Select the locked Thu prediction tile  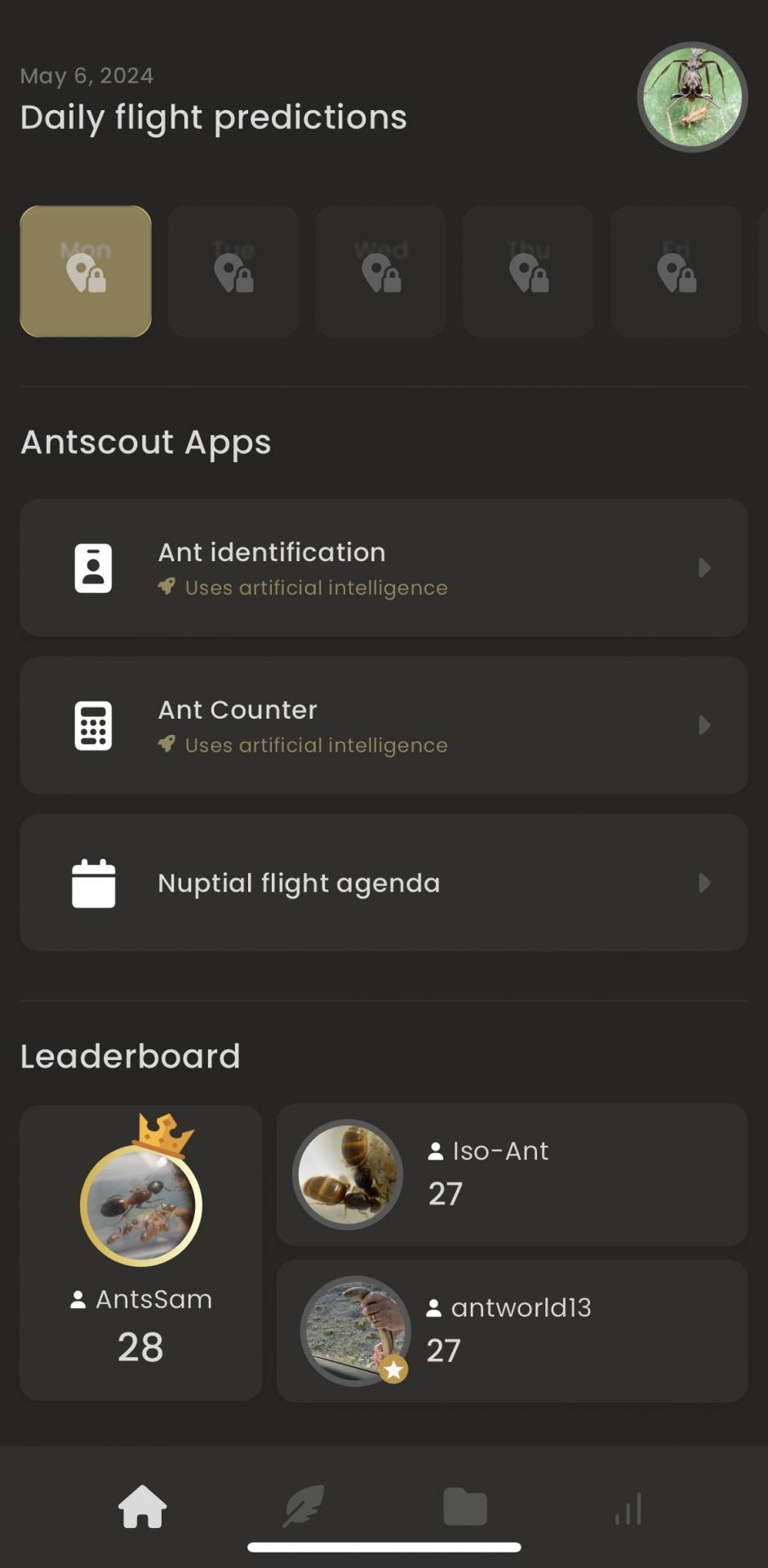tap(529, 271)
